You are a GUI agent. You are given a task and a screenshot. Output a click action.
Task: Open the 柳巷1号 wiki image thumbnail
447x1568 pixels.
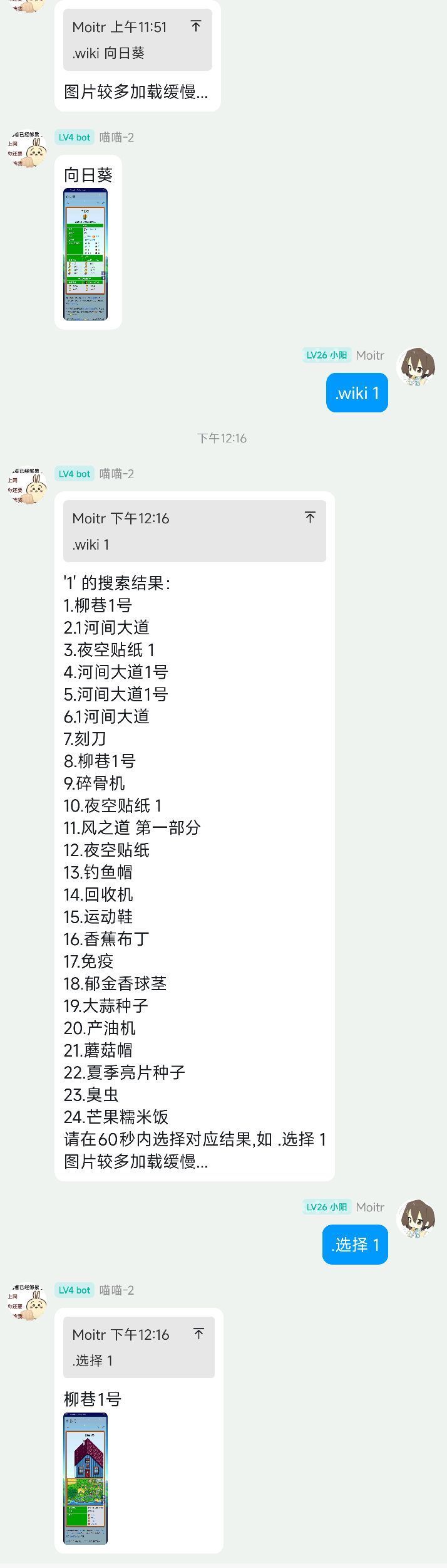tap(85, 1478)
